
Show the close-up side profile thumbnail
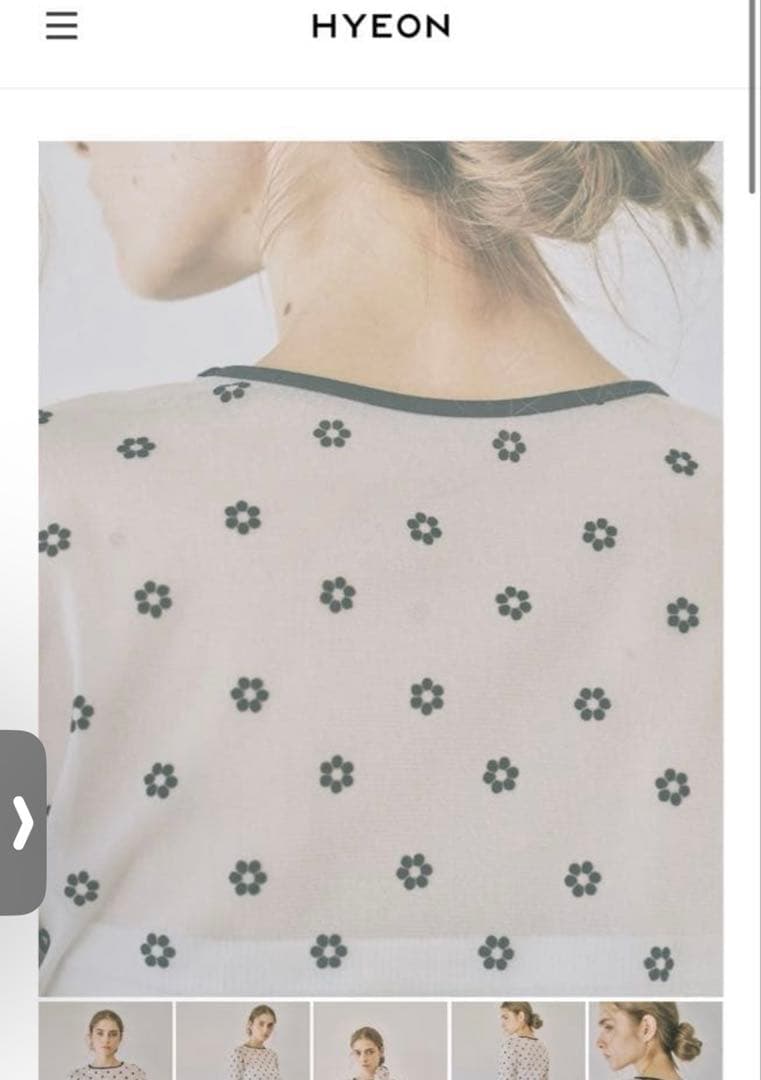(655, 1042)
